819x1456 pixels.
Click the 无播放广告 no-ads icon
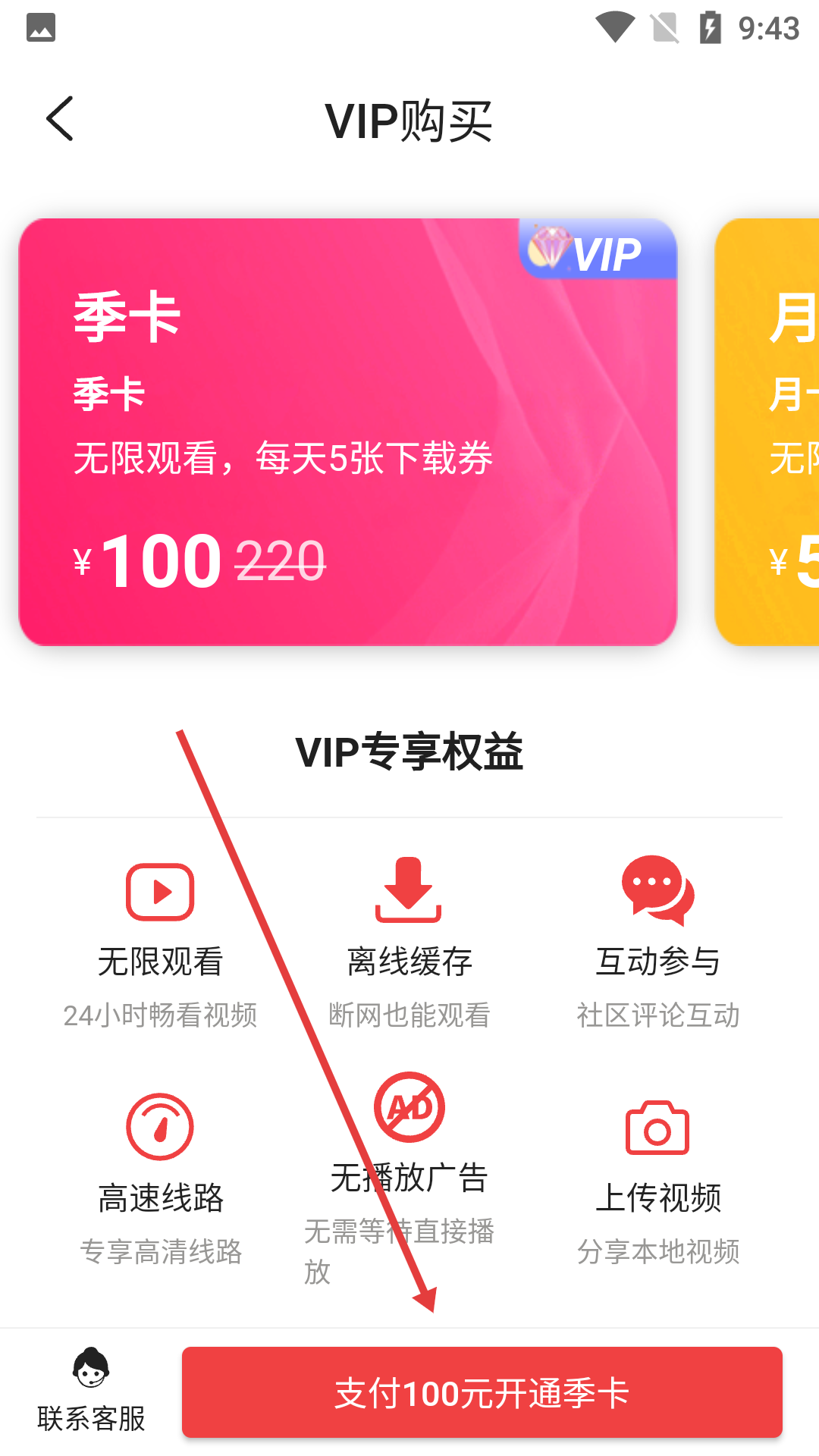pyautogui.click(x=409, y=1107)
